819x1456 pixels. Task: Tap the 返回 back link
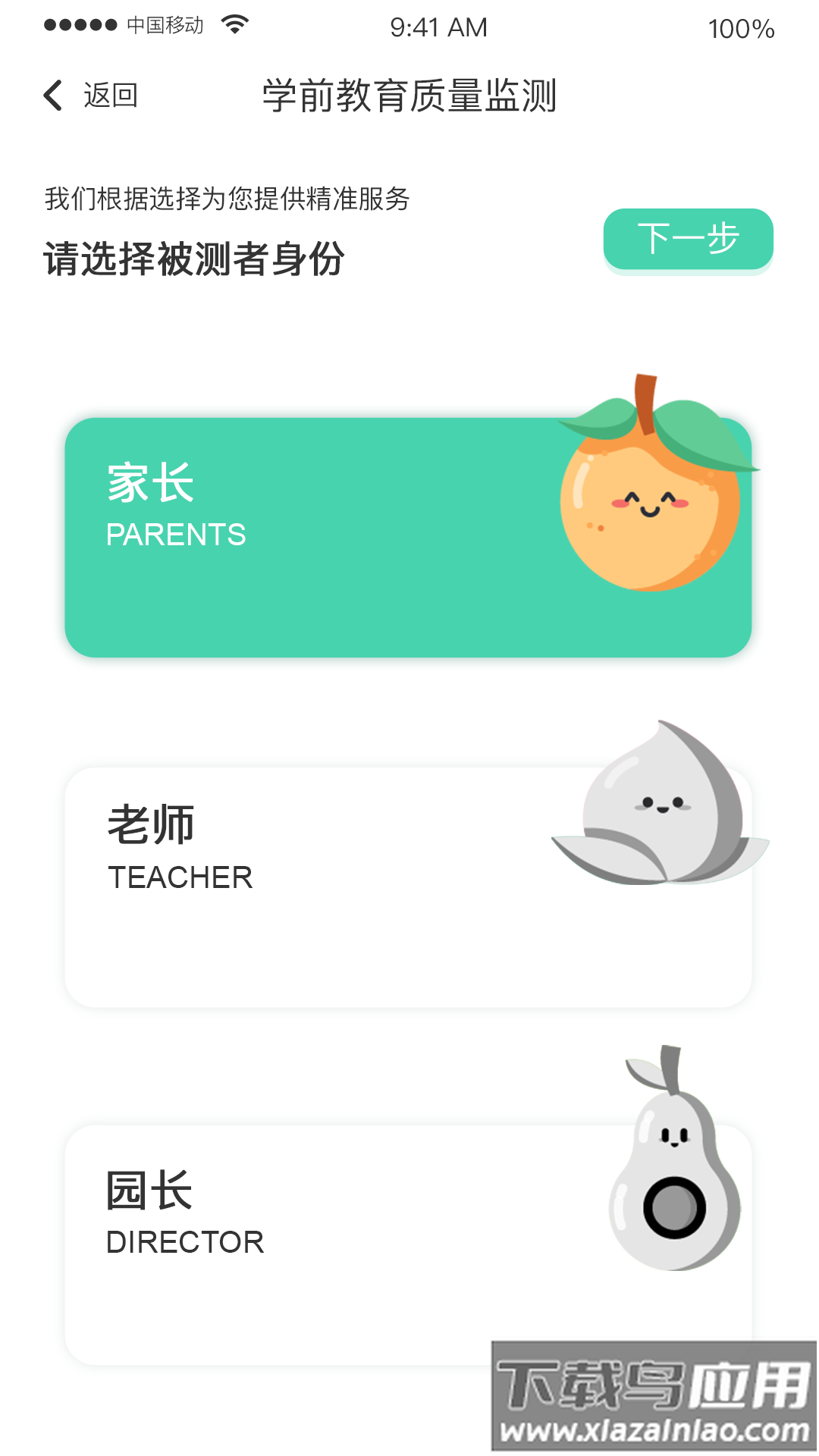tap(110, 96)
